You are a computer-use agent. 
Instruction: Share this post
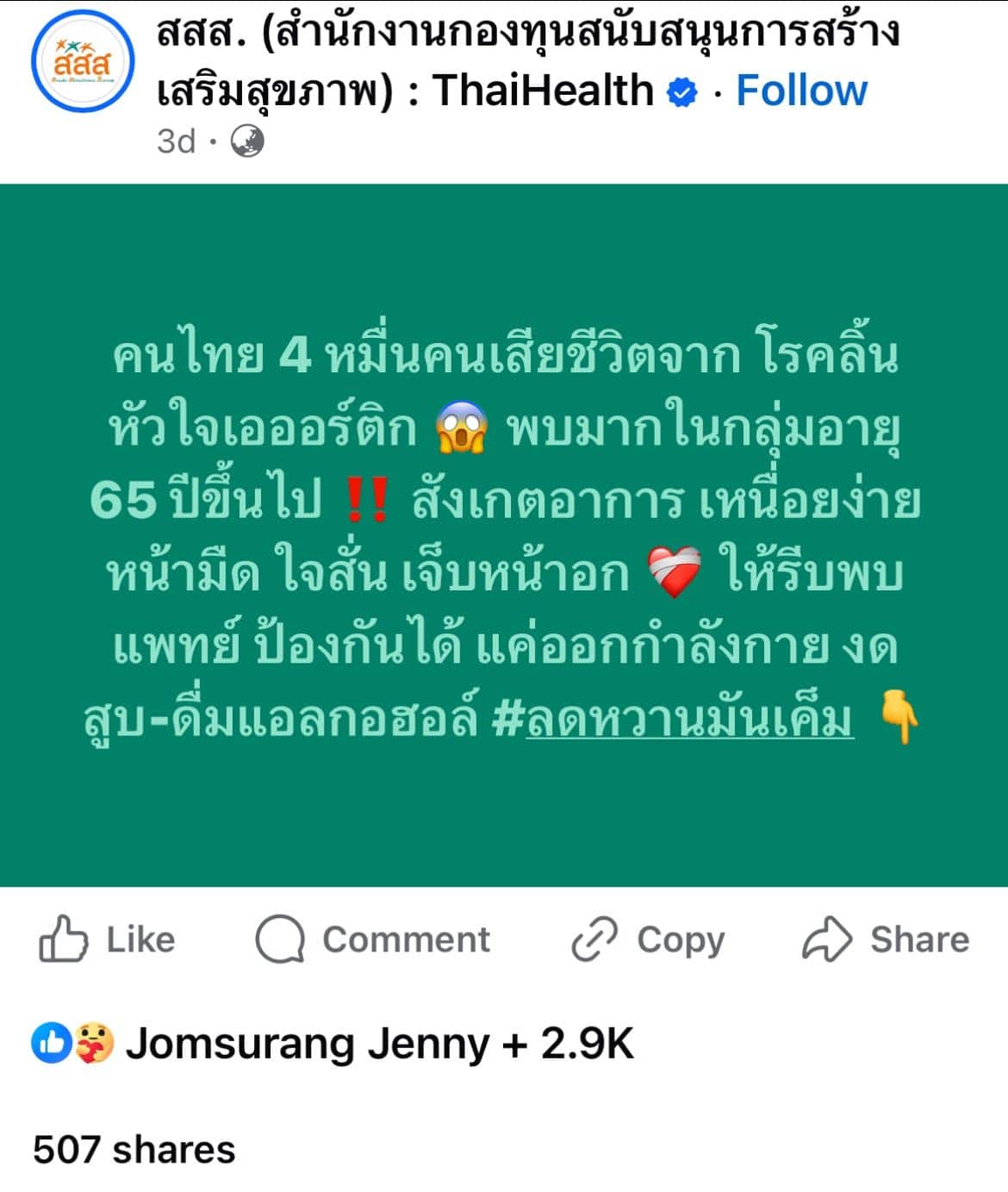point(886,939)
